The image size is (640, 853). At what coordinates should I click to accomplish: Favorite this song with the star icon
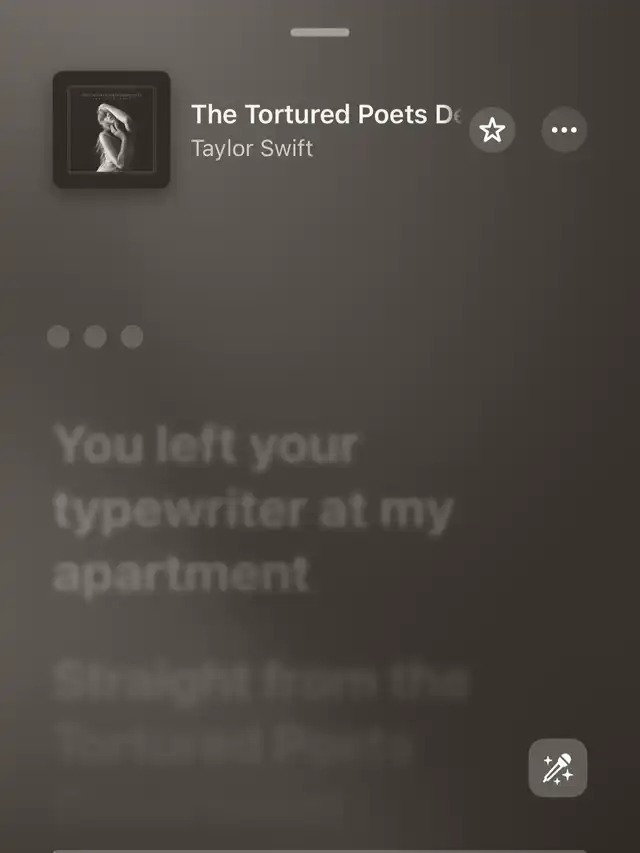[492, 130]
